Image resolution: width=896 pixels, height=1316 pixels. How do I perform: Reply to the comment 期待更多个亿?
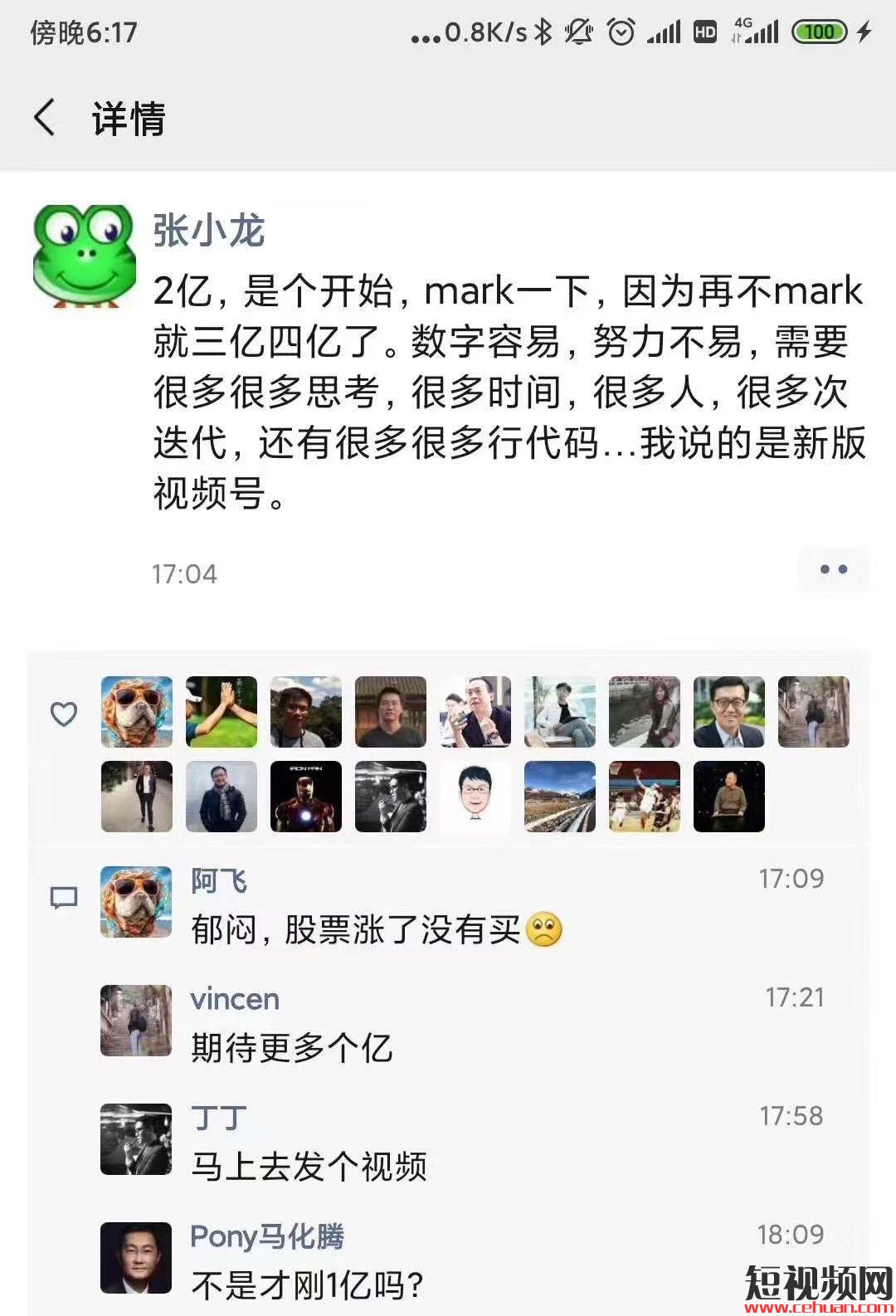click(292, 1048)
